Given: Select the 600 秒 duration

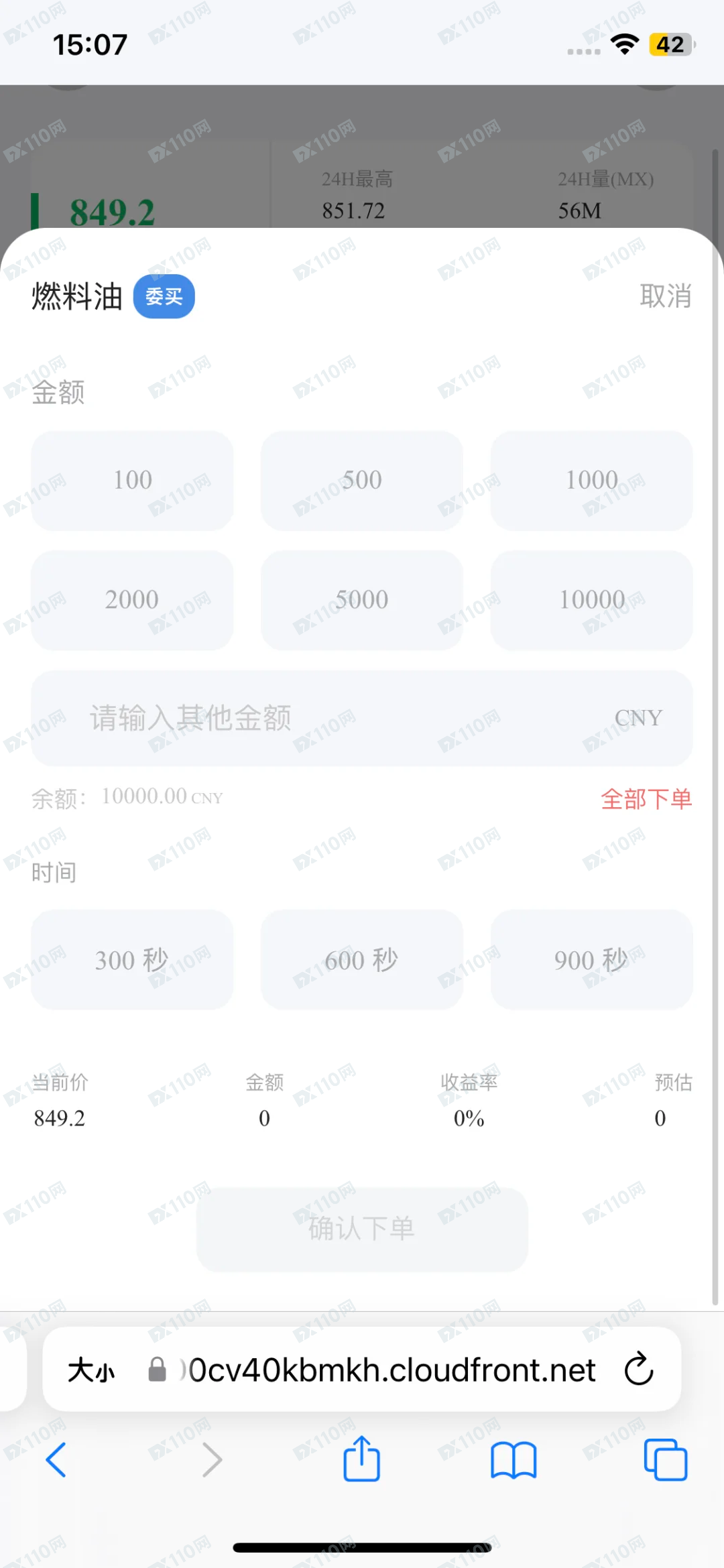Looking at the screenshot, I should (361, 959).
